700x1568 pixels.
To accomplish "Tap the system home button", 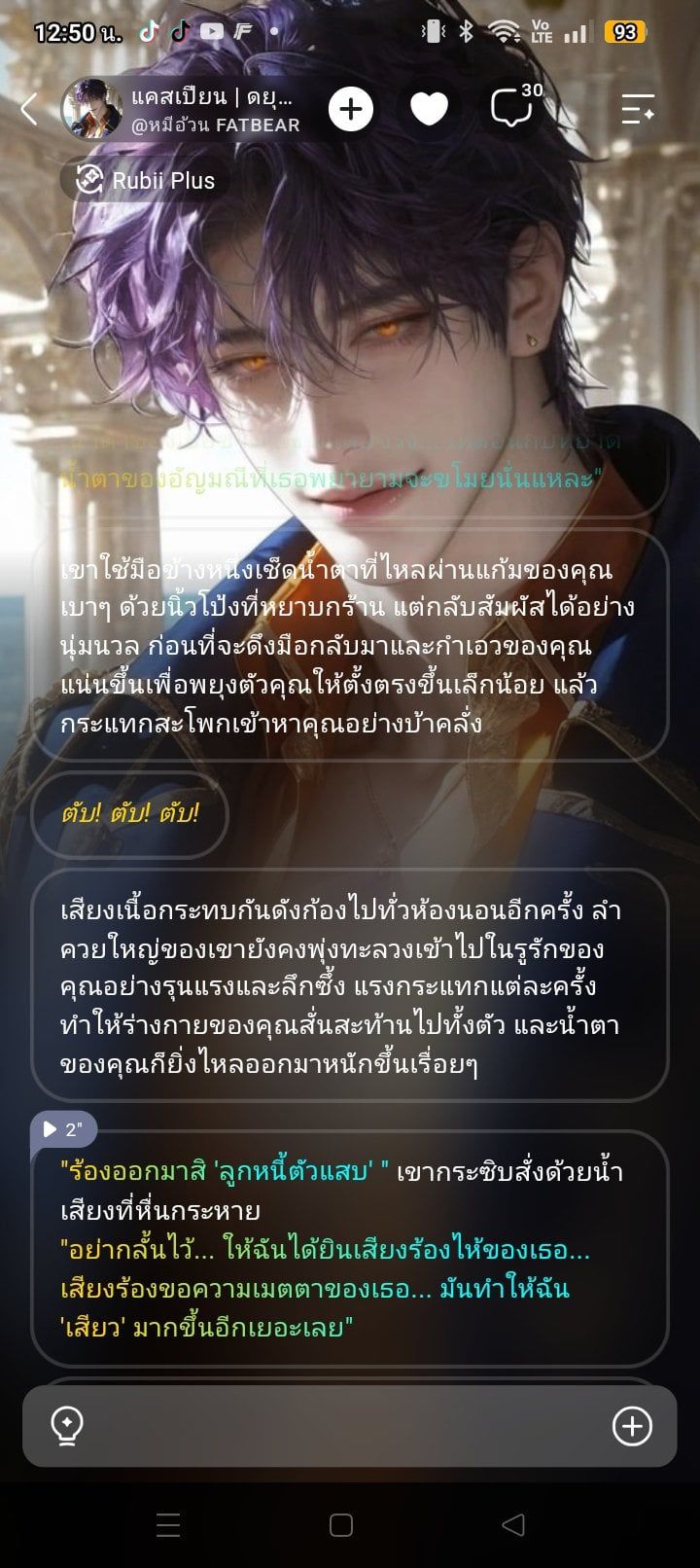I will (341, 1524).
